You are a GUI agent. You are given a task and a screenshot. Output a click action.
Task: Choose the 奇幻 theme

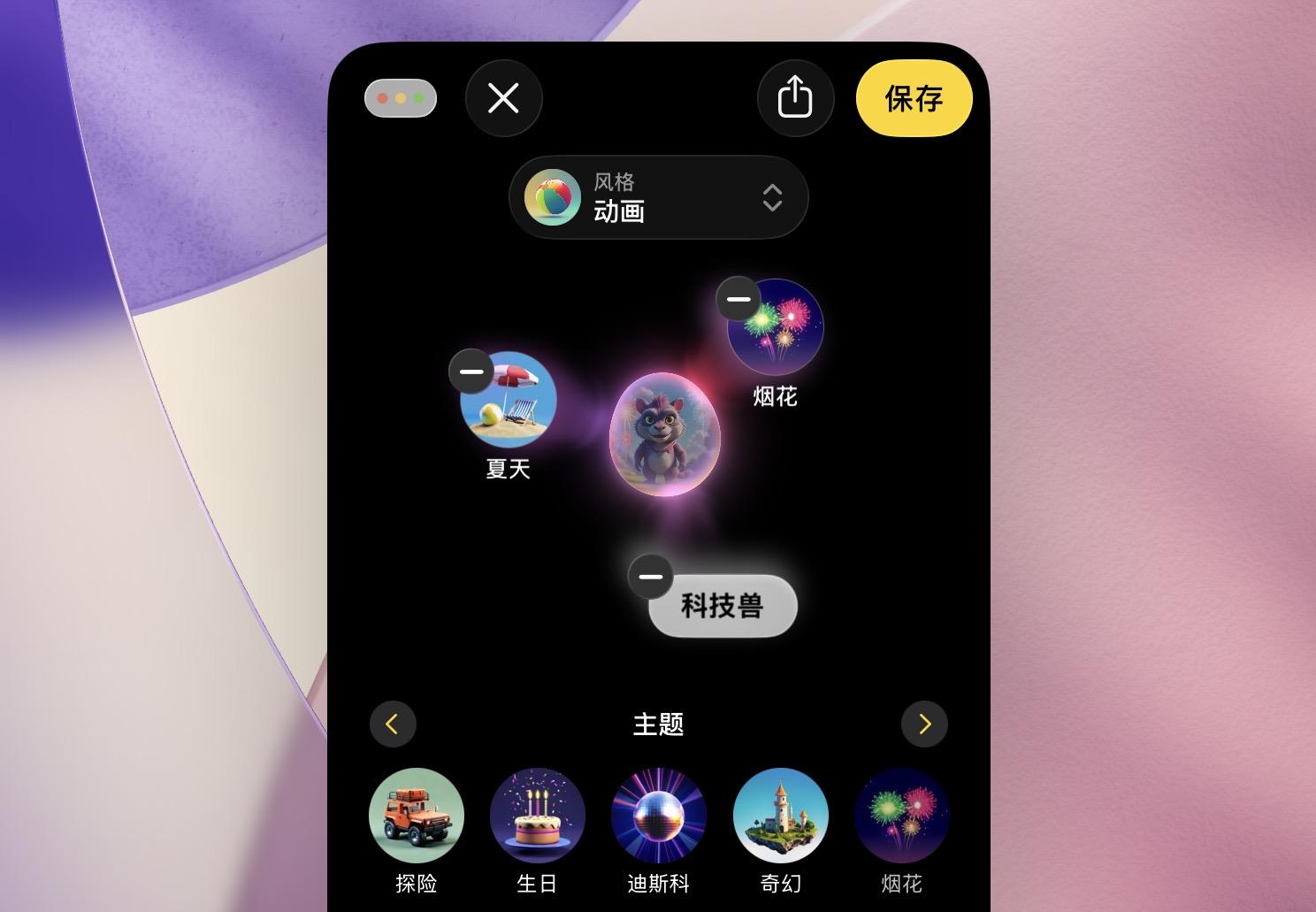point(780,816)
